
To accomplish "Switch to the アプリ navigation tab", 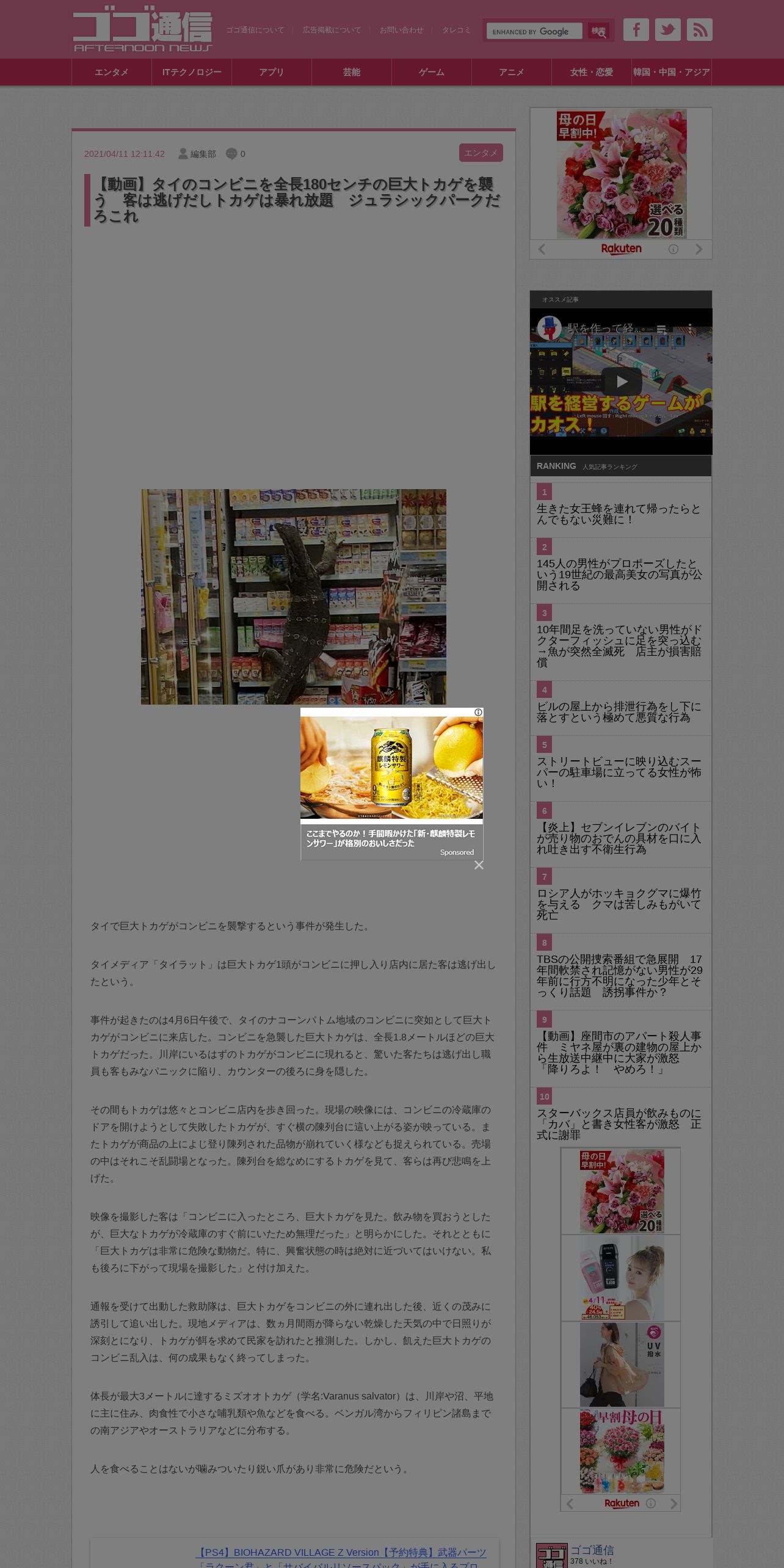I will pos(272,72).
